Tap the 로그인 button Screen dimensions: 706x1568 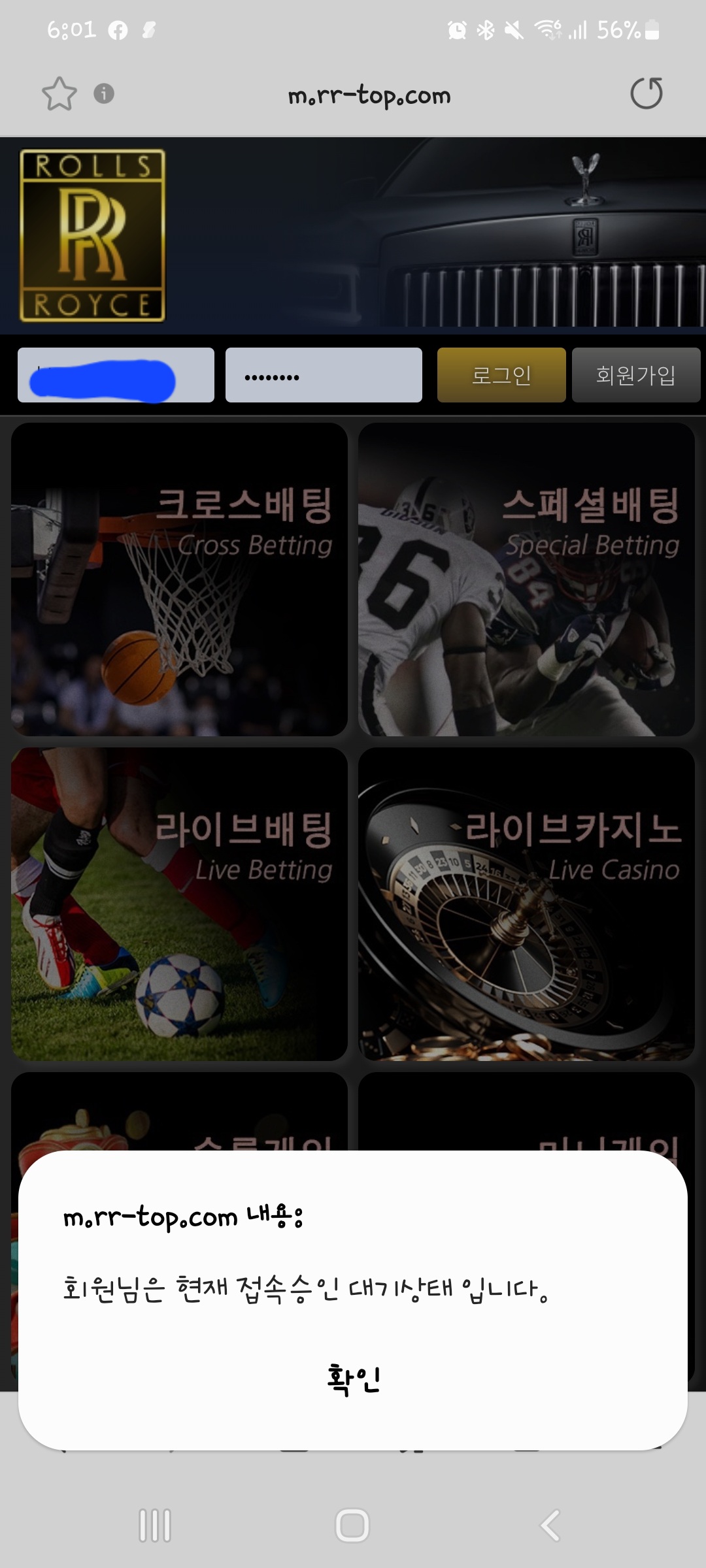tap(501, 375)
